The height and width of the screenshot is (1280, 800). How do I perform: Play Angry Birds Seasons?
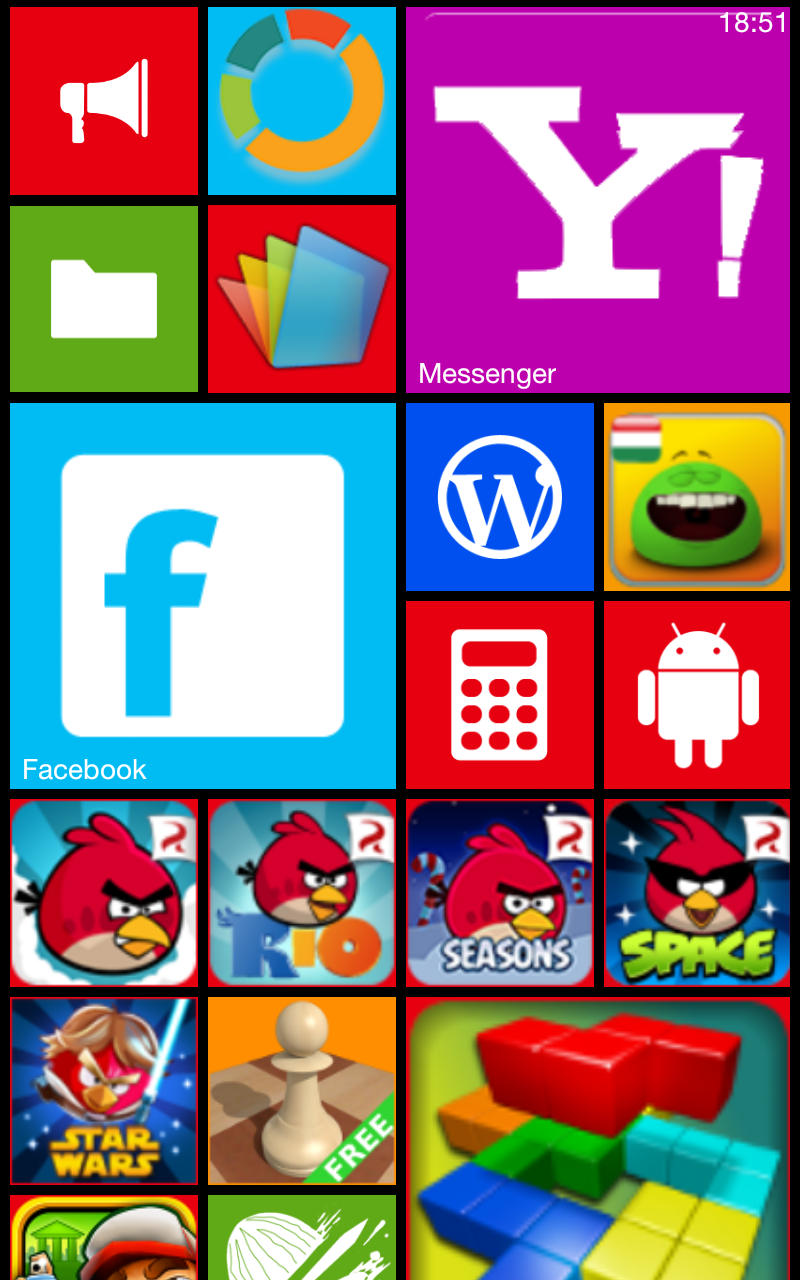[499, 892]
